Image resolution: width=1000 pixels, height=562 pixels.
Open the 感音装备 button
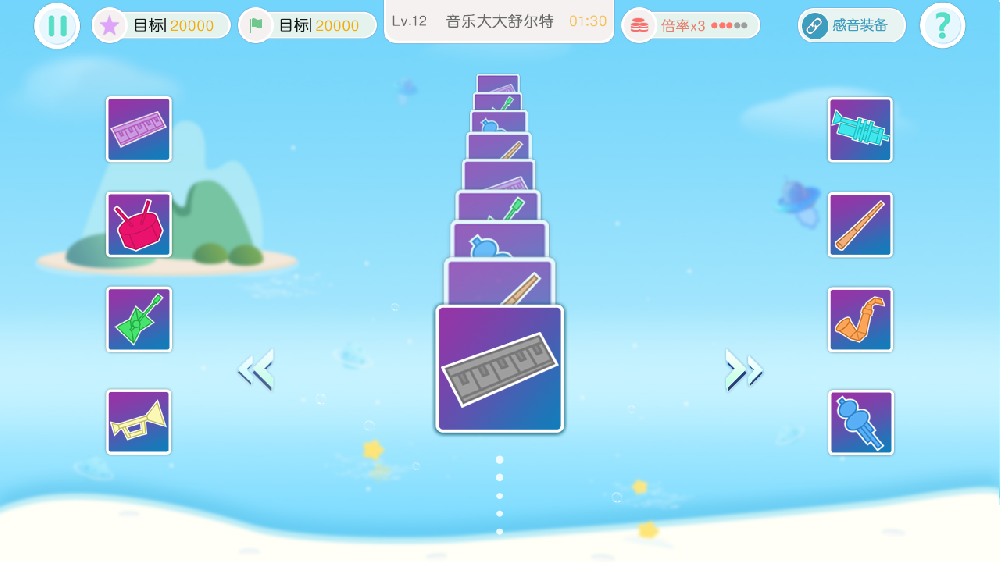[851, 26]
